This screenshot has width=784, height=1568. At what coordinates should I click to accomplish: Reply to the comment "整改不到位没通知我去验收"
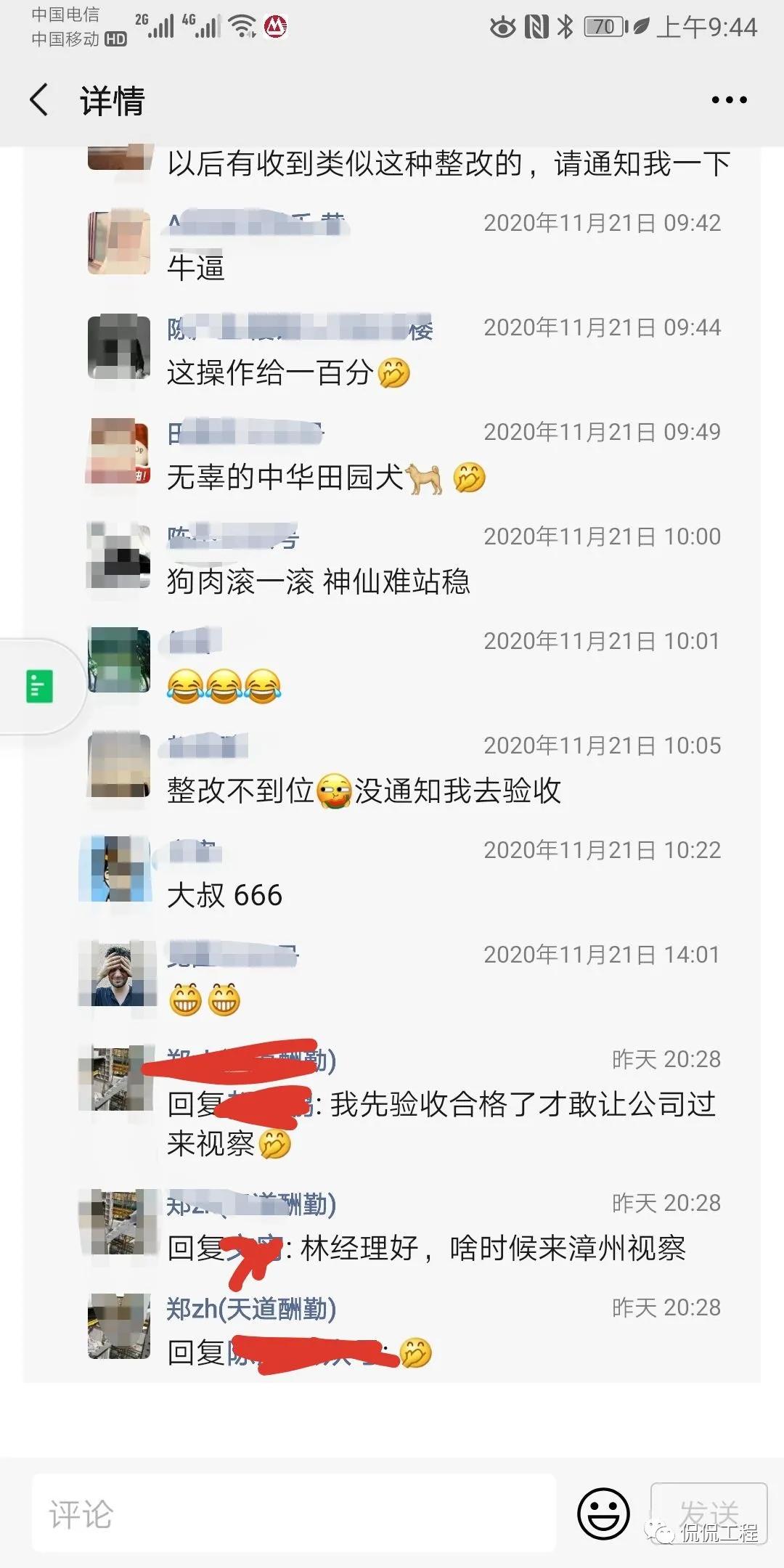[363, 791]
